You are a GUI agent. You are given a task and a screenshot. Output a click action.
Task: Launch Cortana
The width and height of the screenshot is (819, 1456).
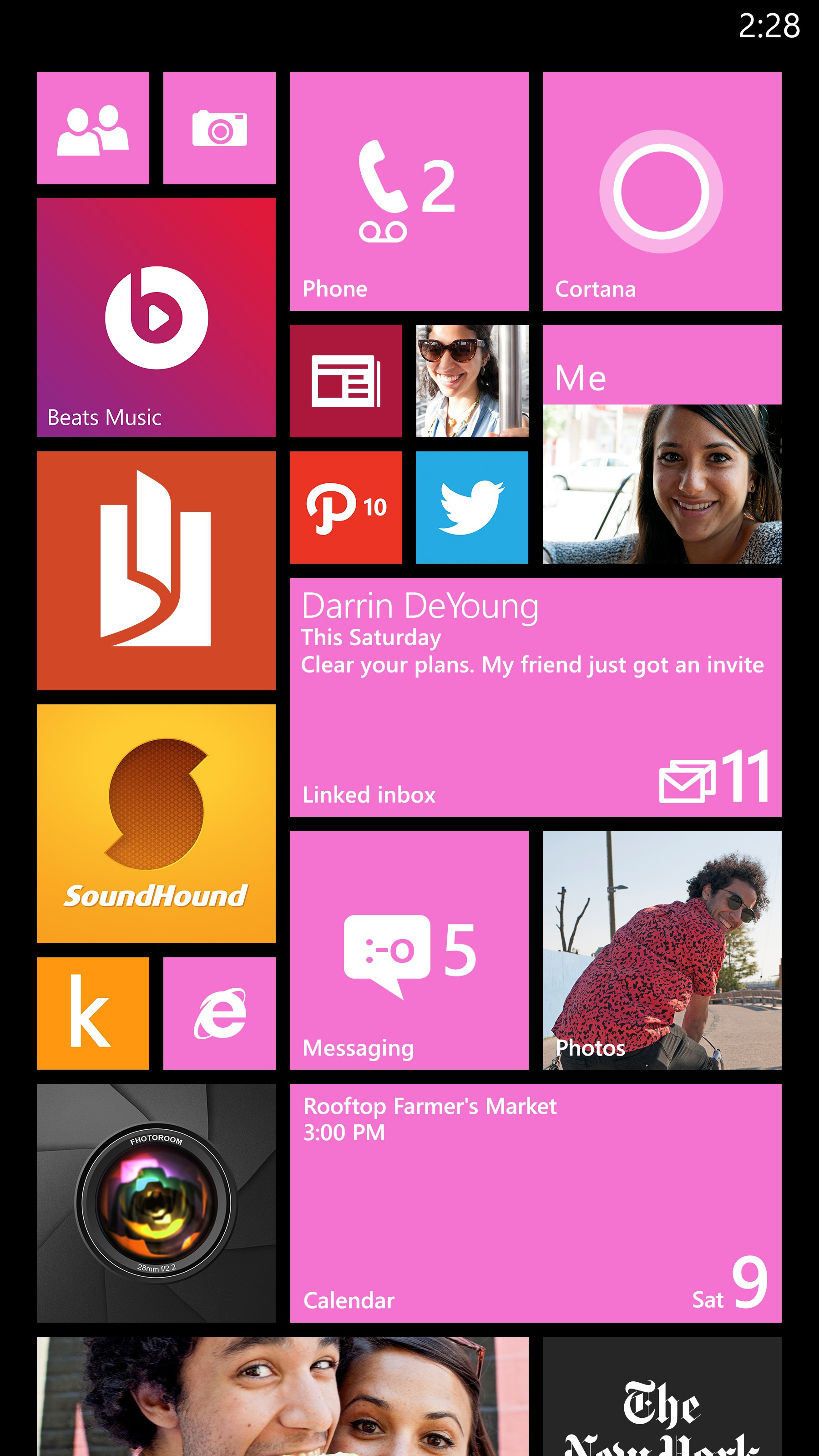[x=662, y=191]
